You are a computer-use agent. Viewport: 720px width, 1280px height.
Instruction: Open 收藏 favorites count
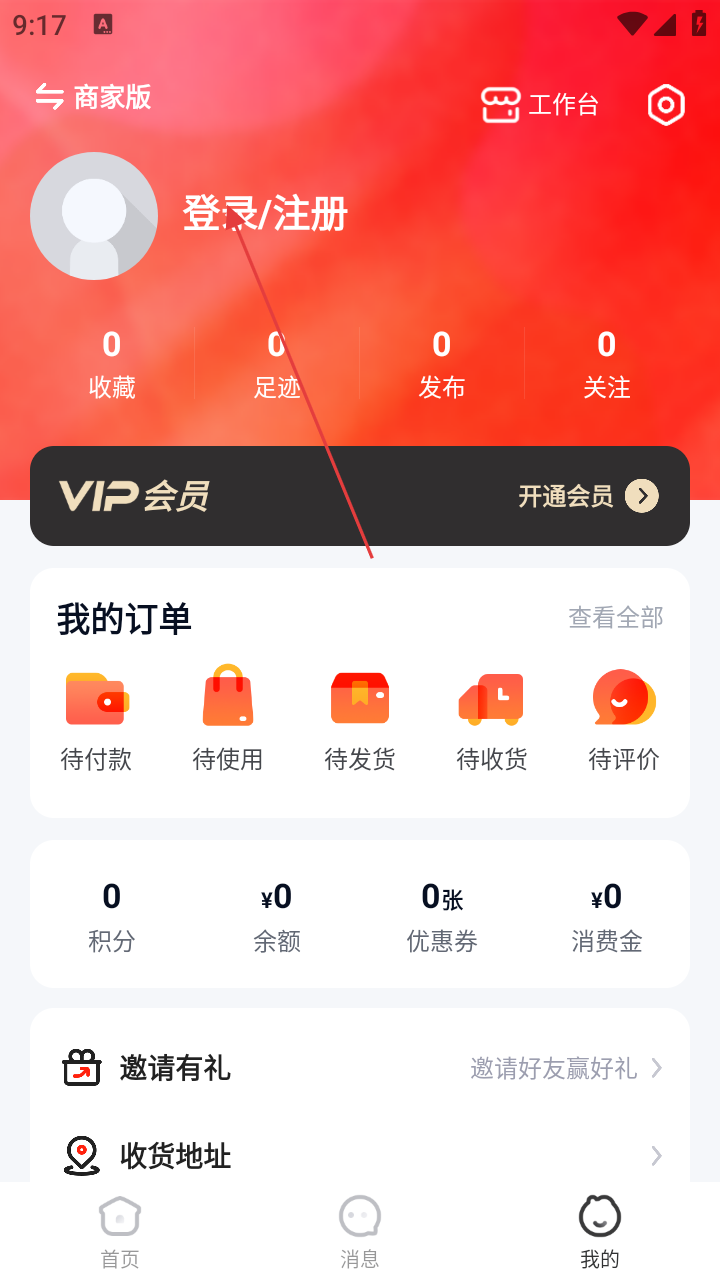[112, 364]
